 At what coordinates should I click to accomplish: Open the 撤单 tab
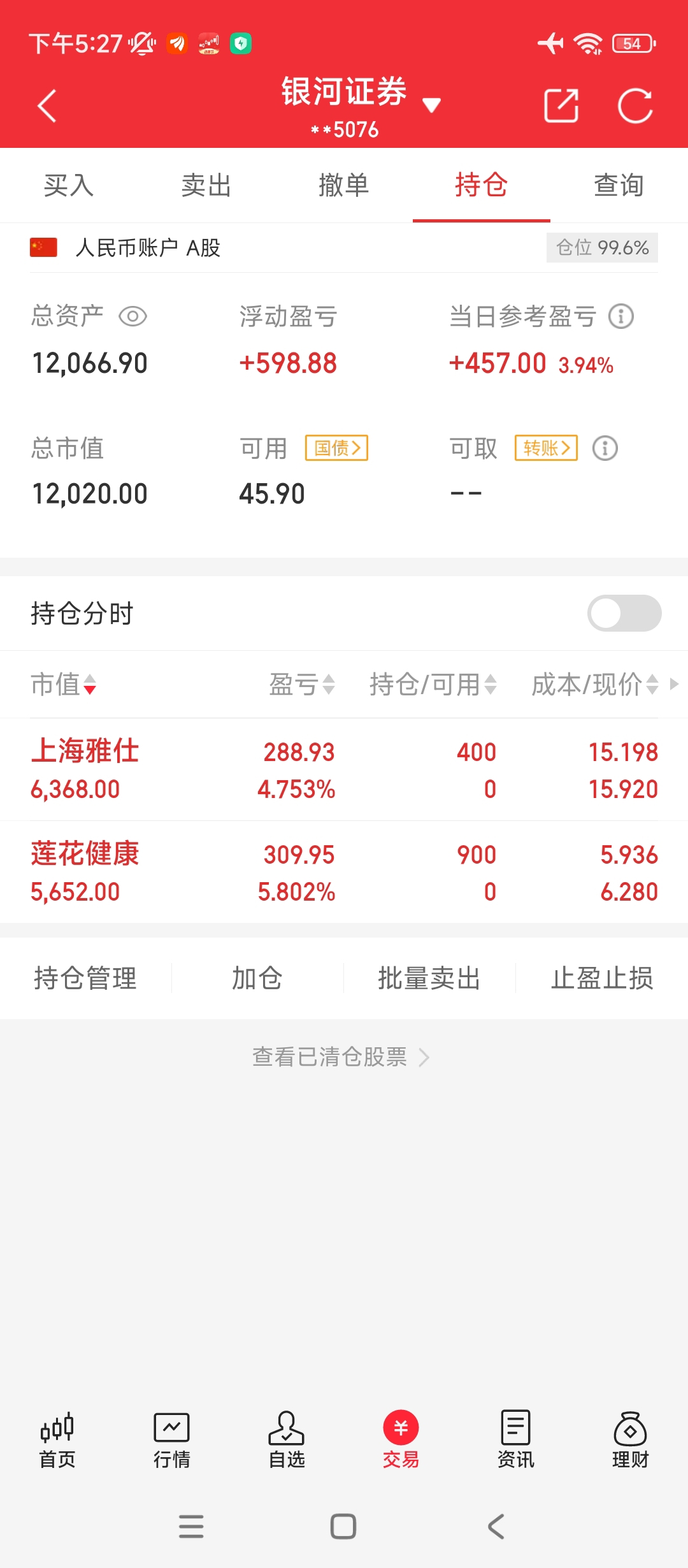point(344,185)
